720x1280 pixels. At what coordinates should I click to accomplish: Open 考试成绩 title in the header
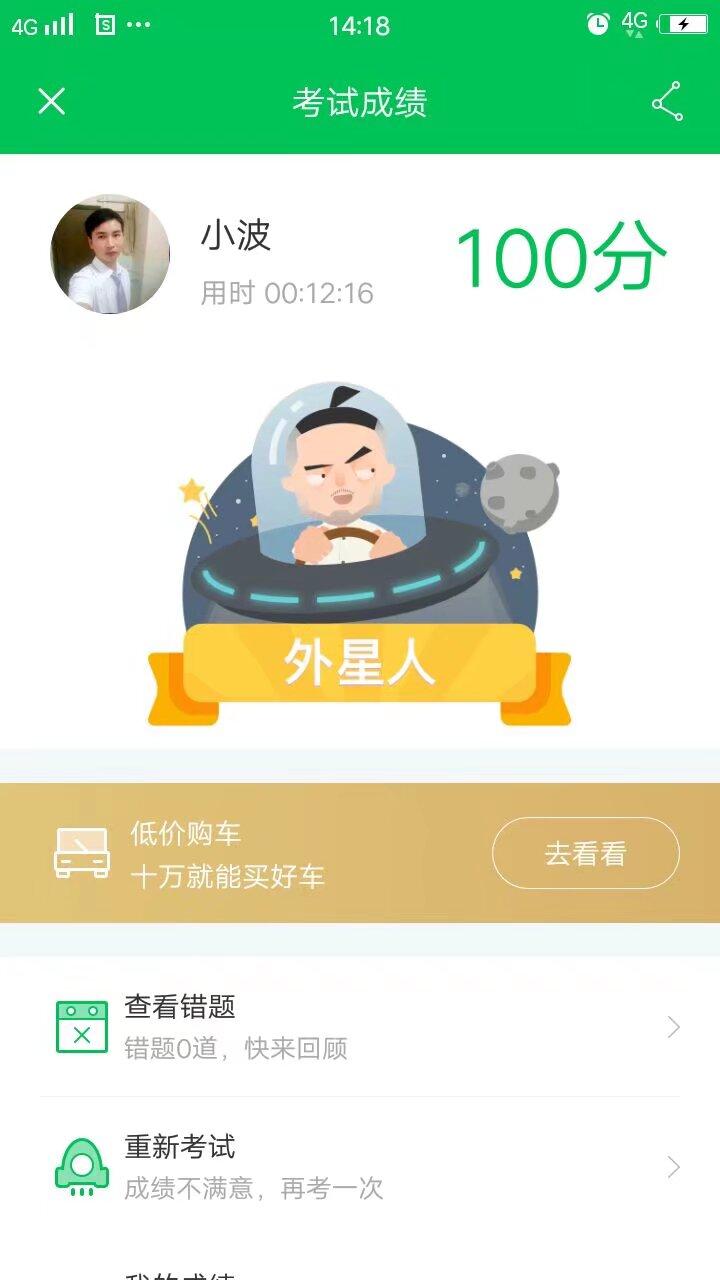click(360, 102)
